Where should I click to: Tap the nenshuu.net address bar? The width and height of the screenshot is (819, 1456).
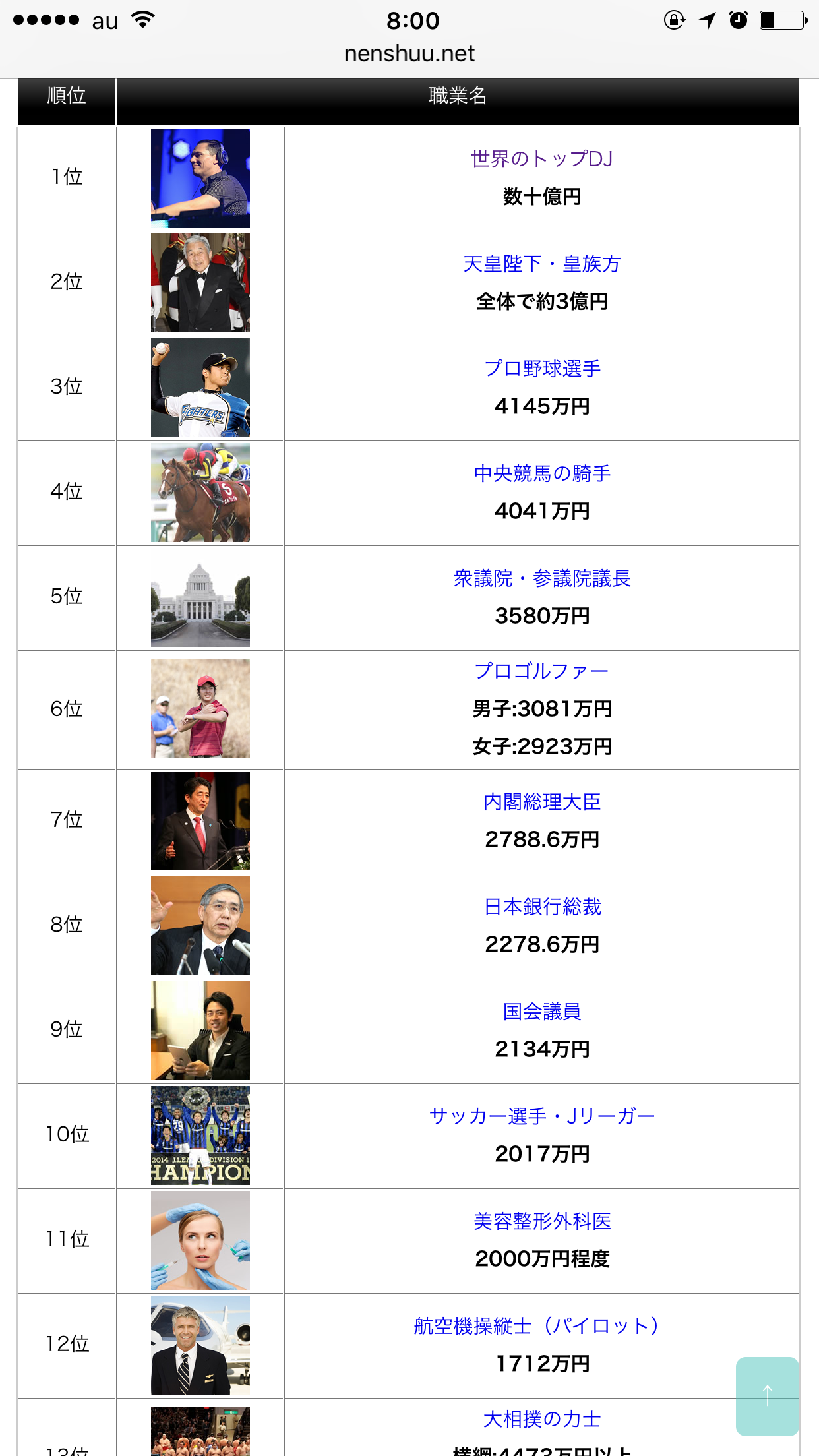(x=409, y=53)
